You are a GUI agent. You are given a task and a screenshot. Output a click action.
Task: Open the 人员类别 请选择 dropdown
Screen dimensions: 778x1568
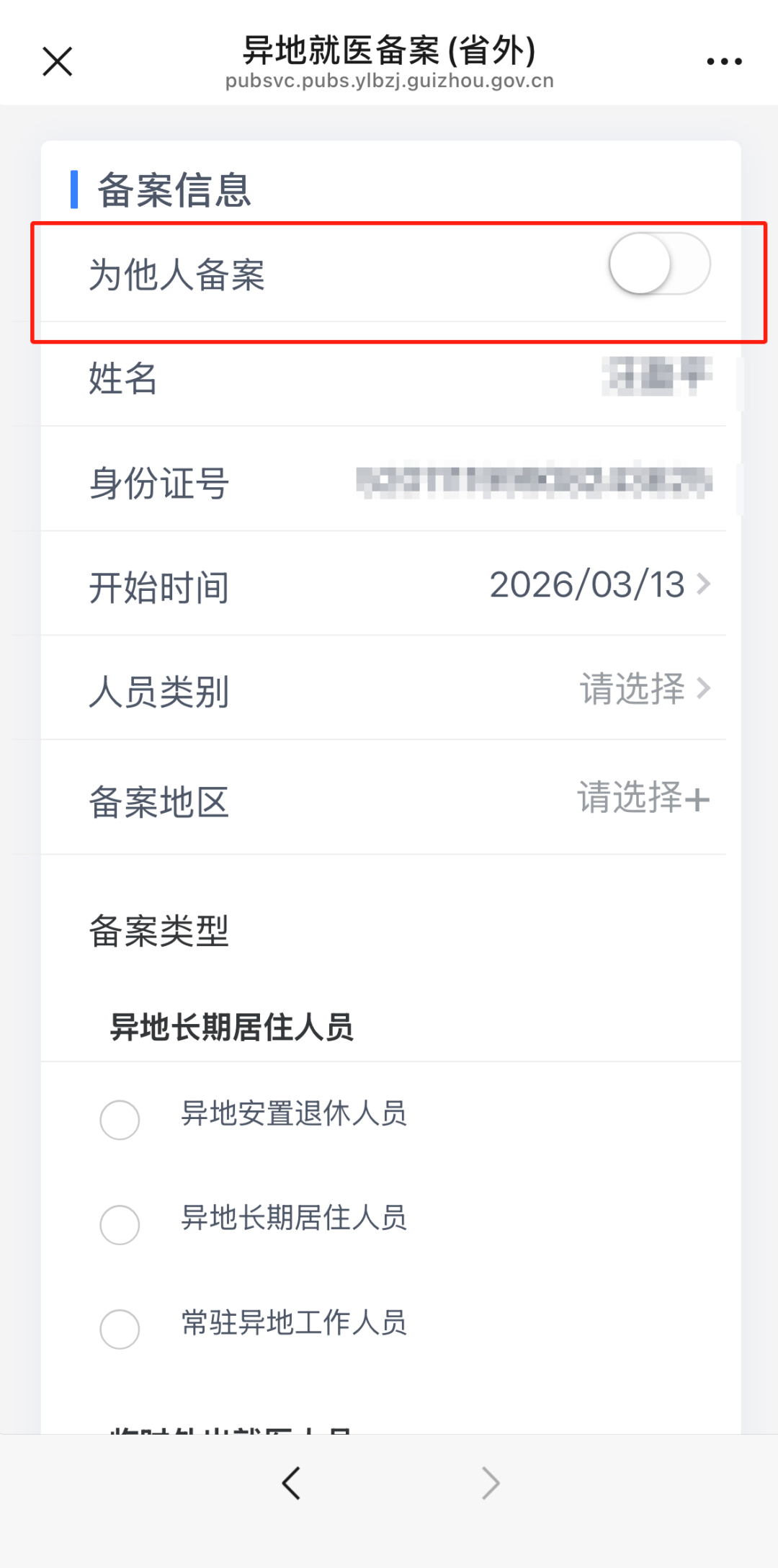(632, 690)
